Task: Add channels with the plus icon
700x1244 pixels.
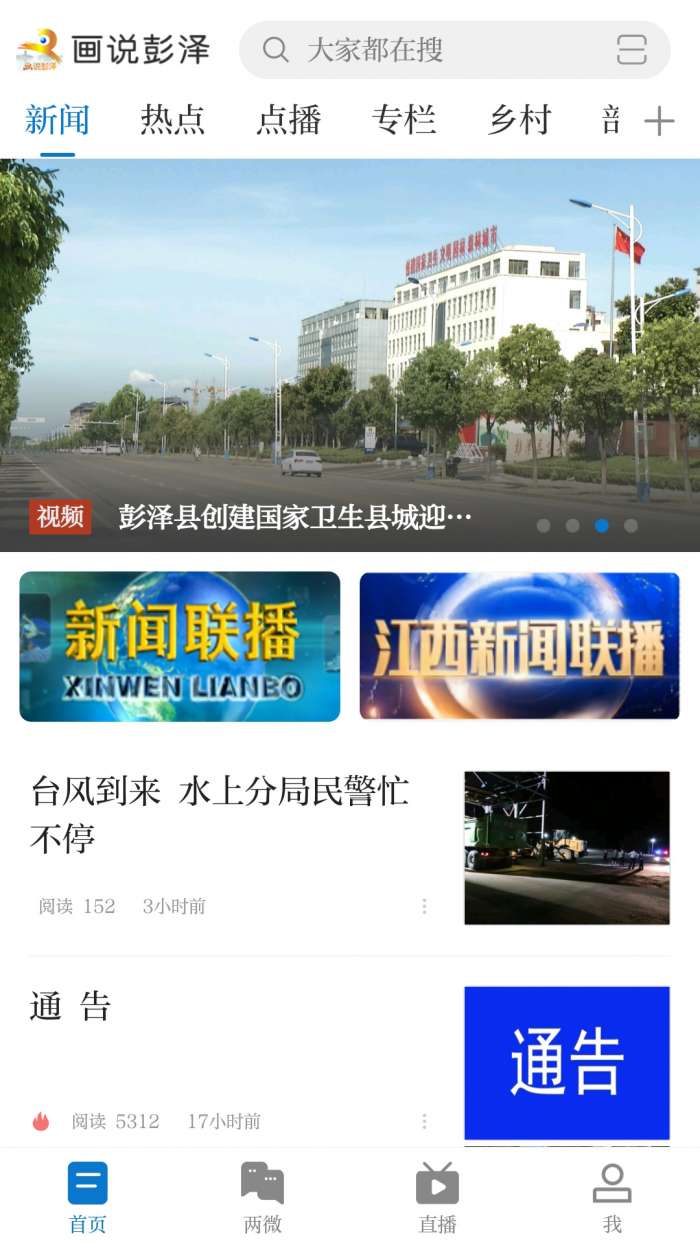Action: pyautogui.click(x=659, y=122)
